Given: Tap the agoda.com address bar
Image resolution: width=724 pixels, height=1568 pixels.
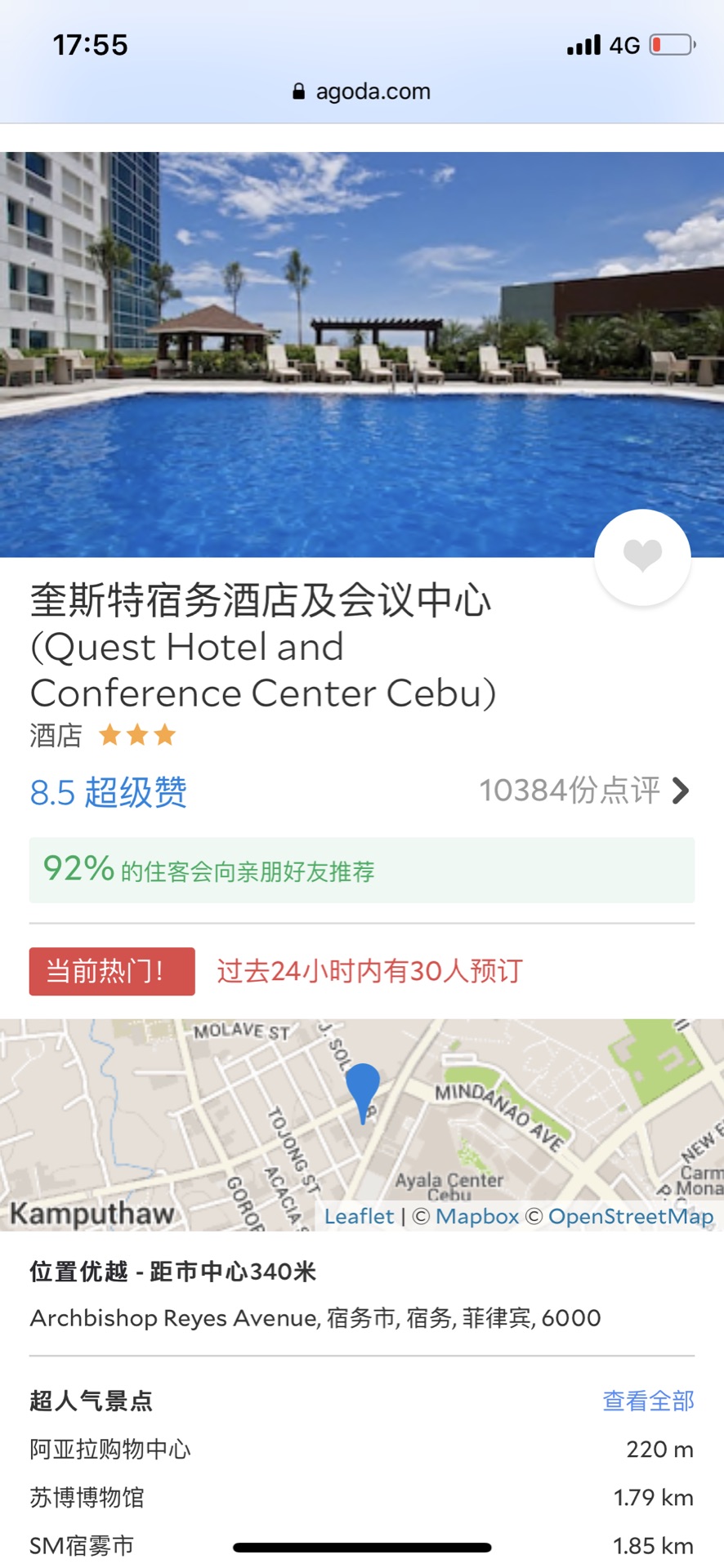Looking at the screenshot, I should coord(362,91).
